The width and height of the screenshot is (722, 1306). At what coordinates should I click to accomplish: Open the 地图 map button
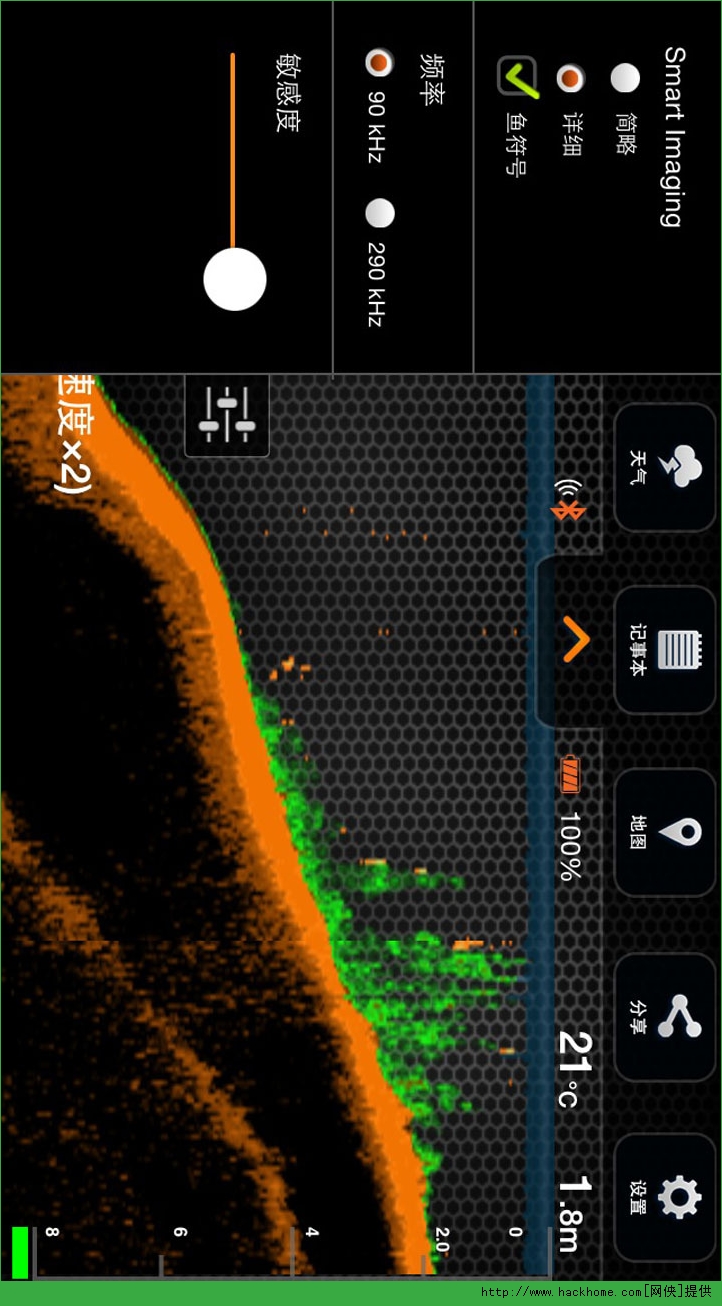(665, 832)
